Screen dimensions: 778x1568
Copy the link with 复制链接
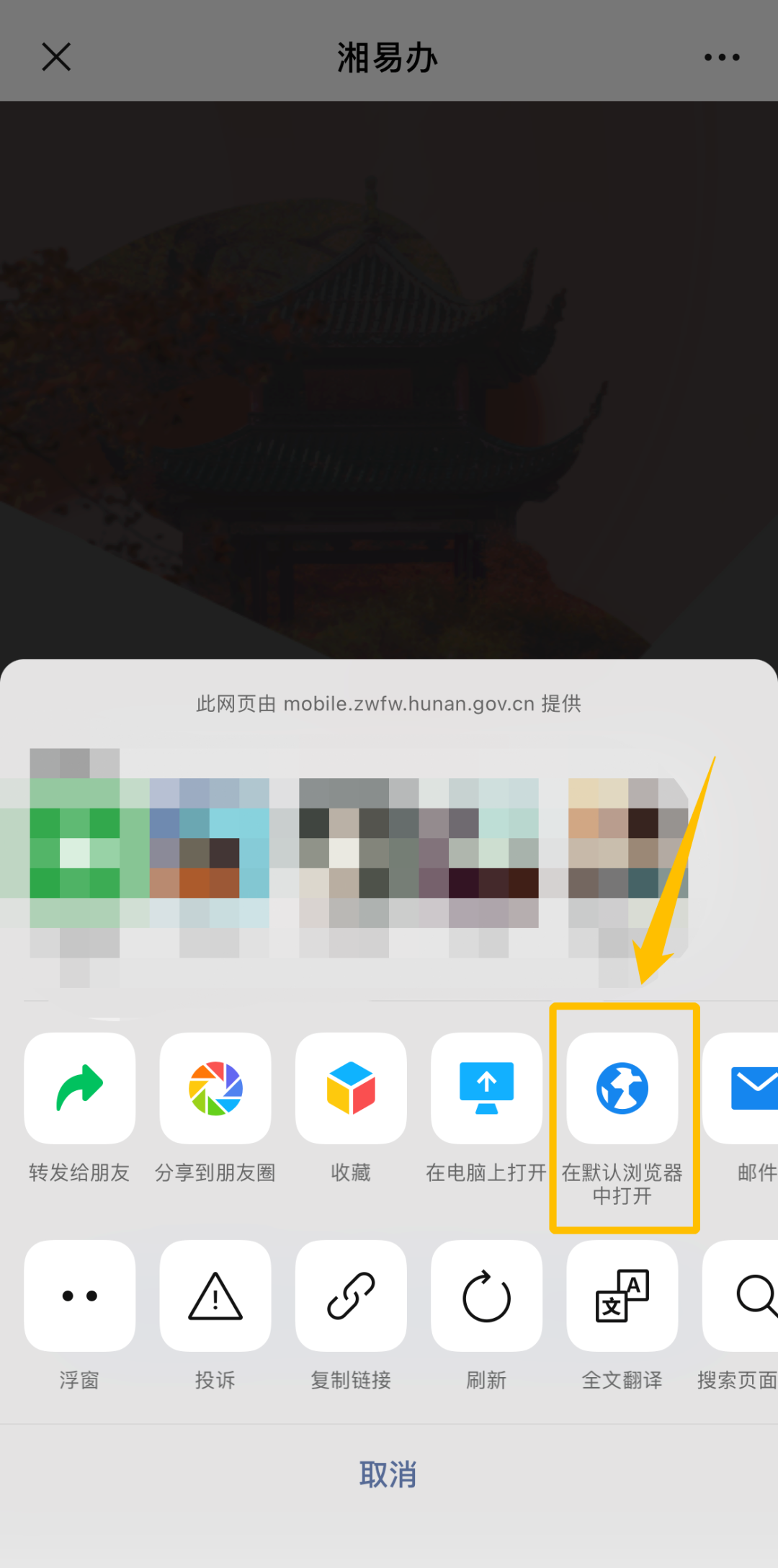pyautogui.click(x=351, y=1296)
